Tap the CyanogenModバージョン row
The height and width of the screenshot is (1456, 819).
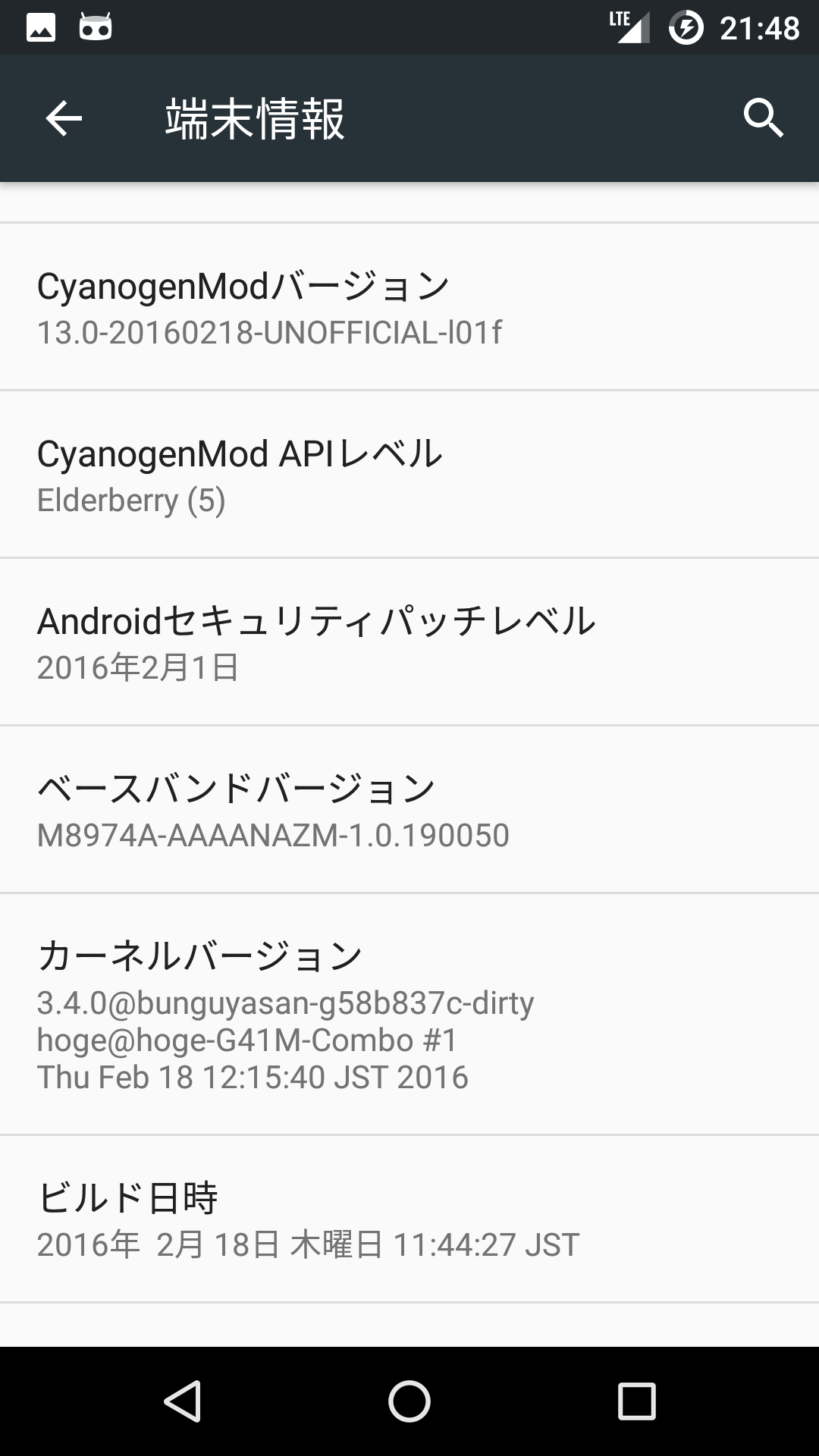click(x=409, y=307)
